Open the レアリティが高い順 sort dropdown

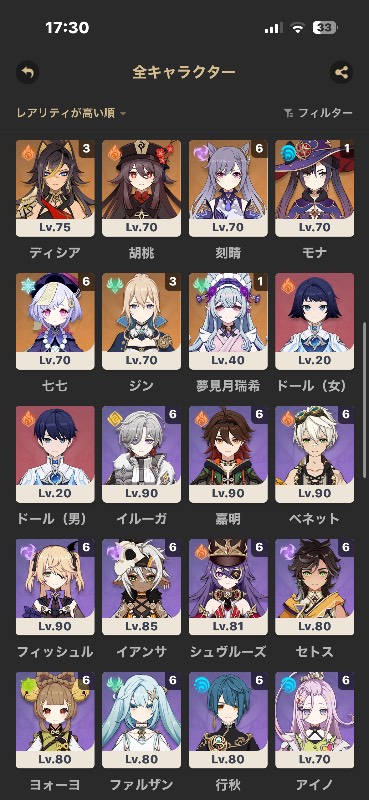(71, 113)
